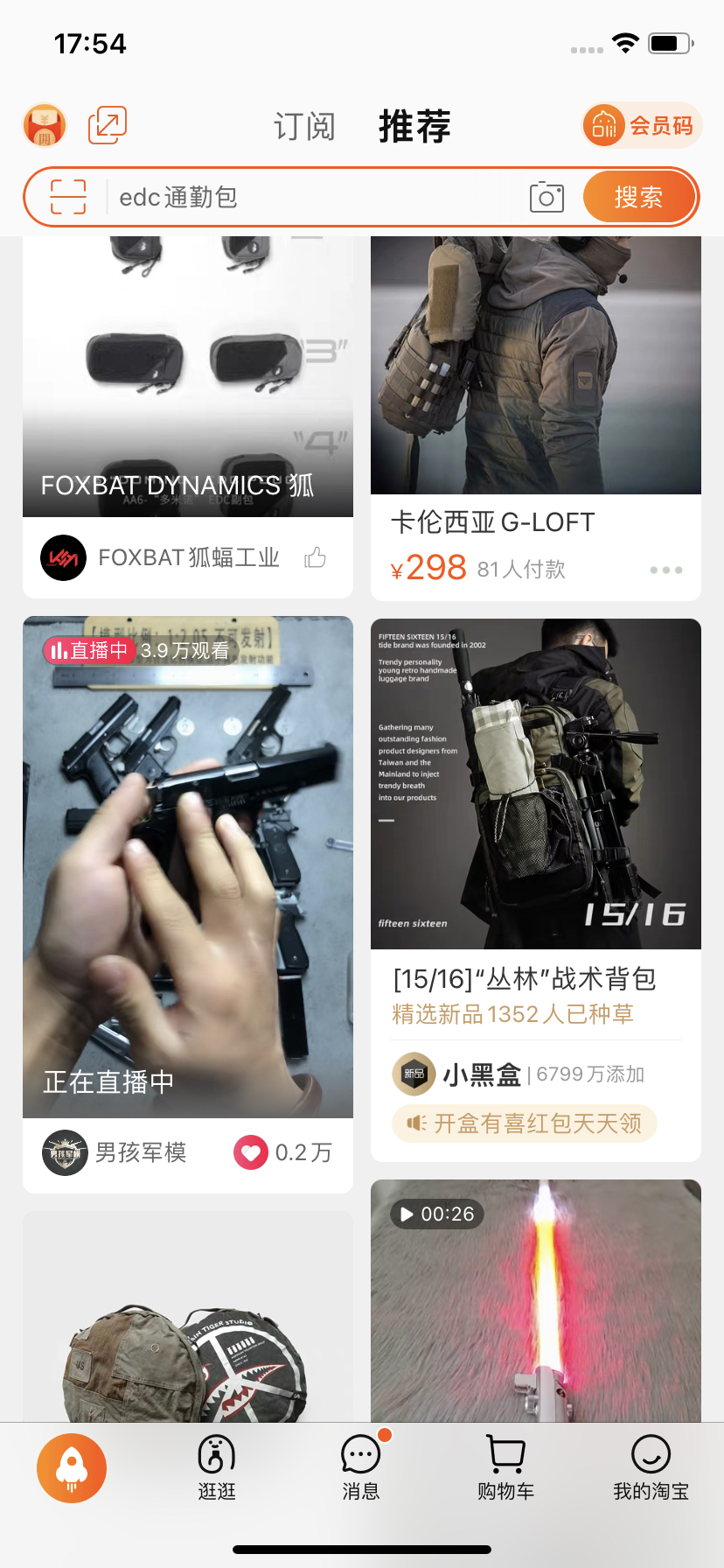This screenshot has width=724, height=1568.
Task: Open the red envelope icon
Action: click(x=45, y=126)
